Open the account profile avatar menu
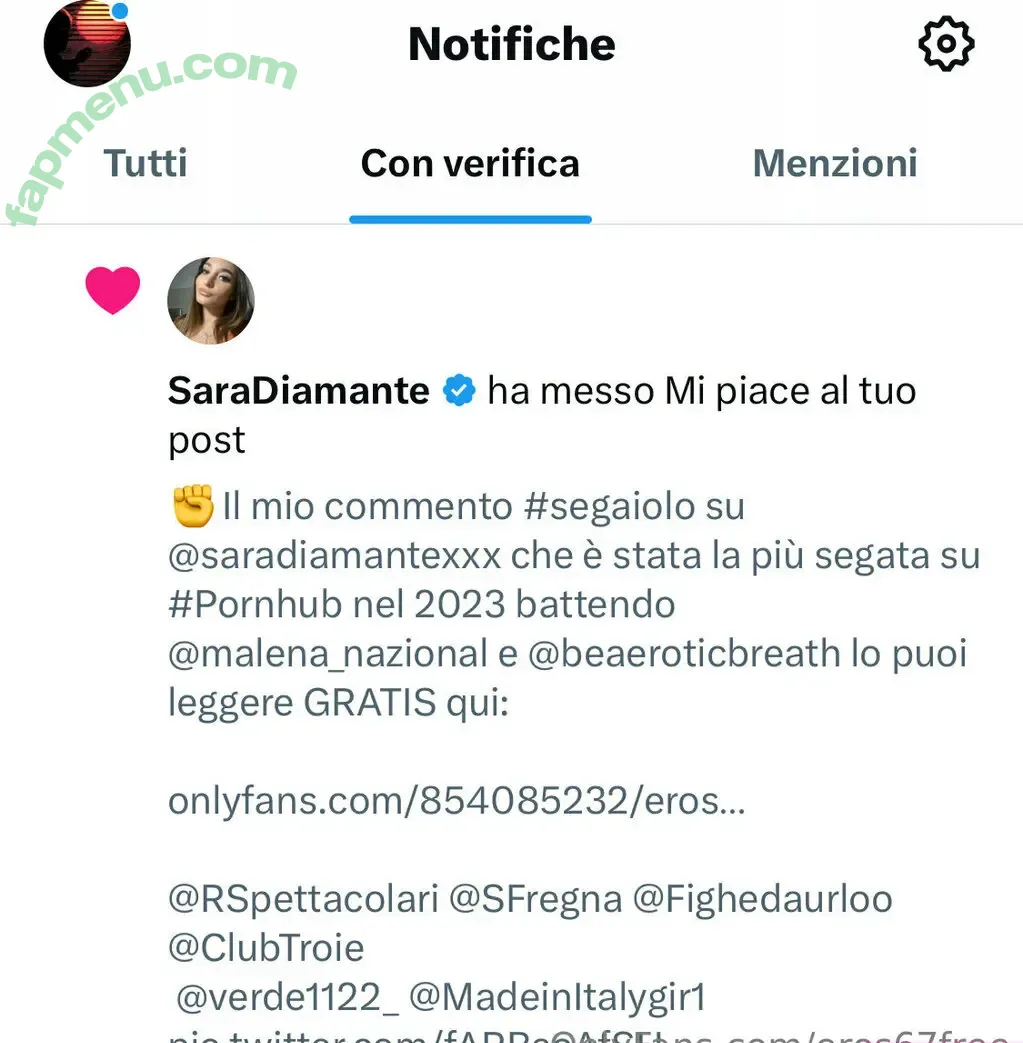 coord(87,44)
